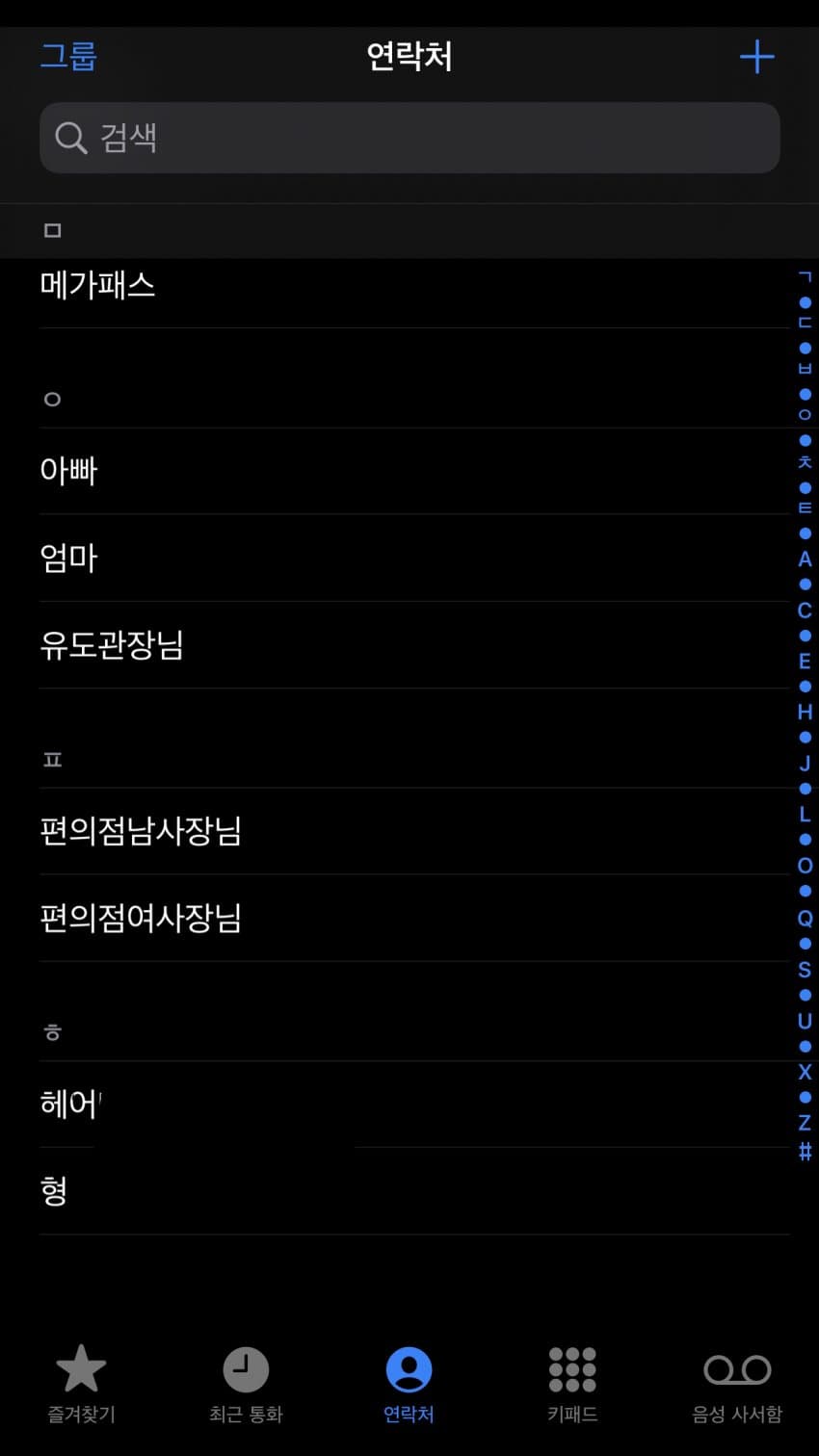Tap the 검색 search field
The image size is (819, 1456).
pyautogui.click(x=409, y=138)
